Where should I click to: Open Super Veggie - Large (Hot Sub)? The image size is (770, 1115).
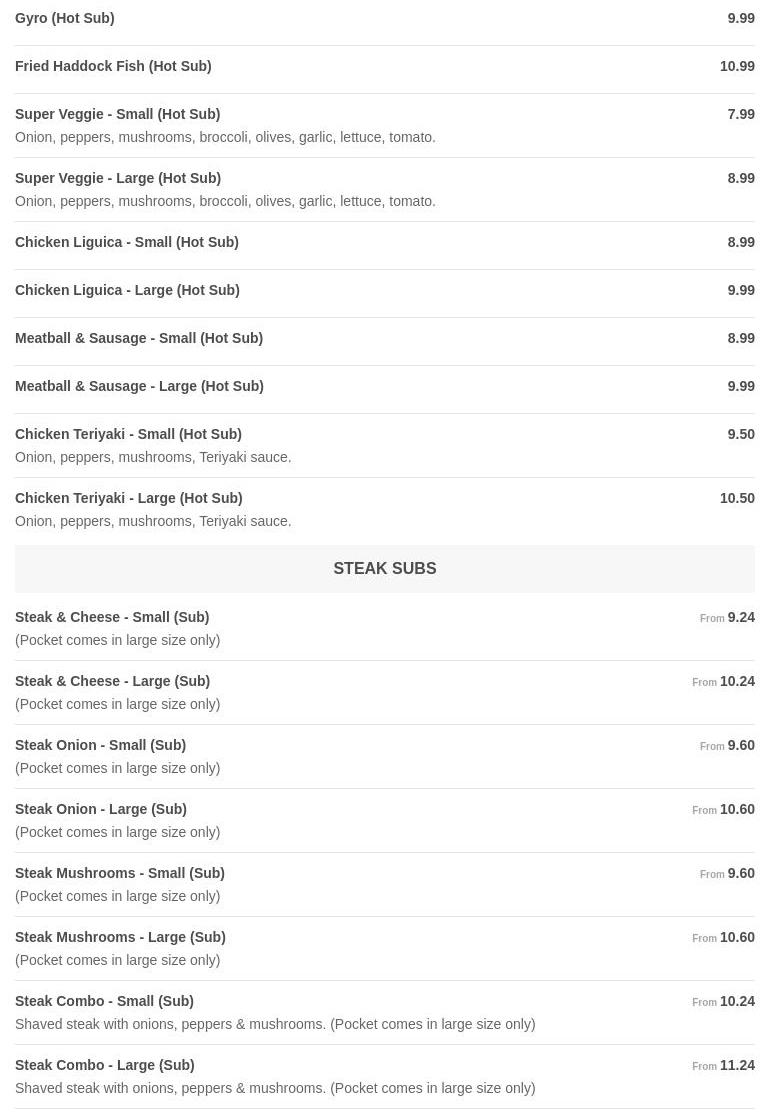point(118,178)
